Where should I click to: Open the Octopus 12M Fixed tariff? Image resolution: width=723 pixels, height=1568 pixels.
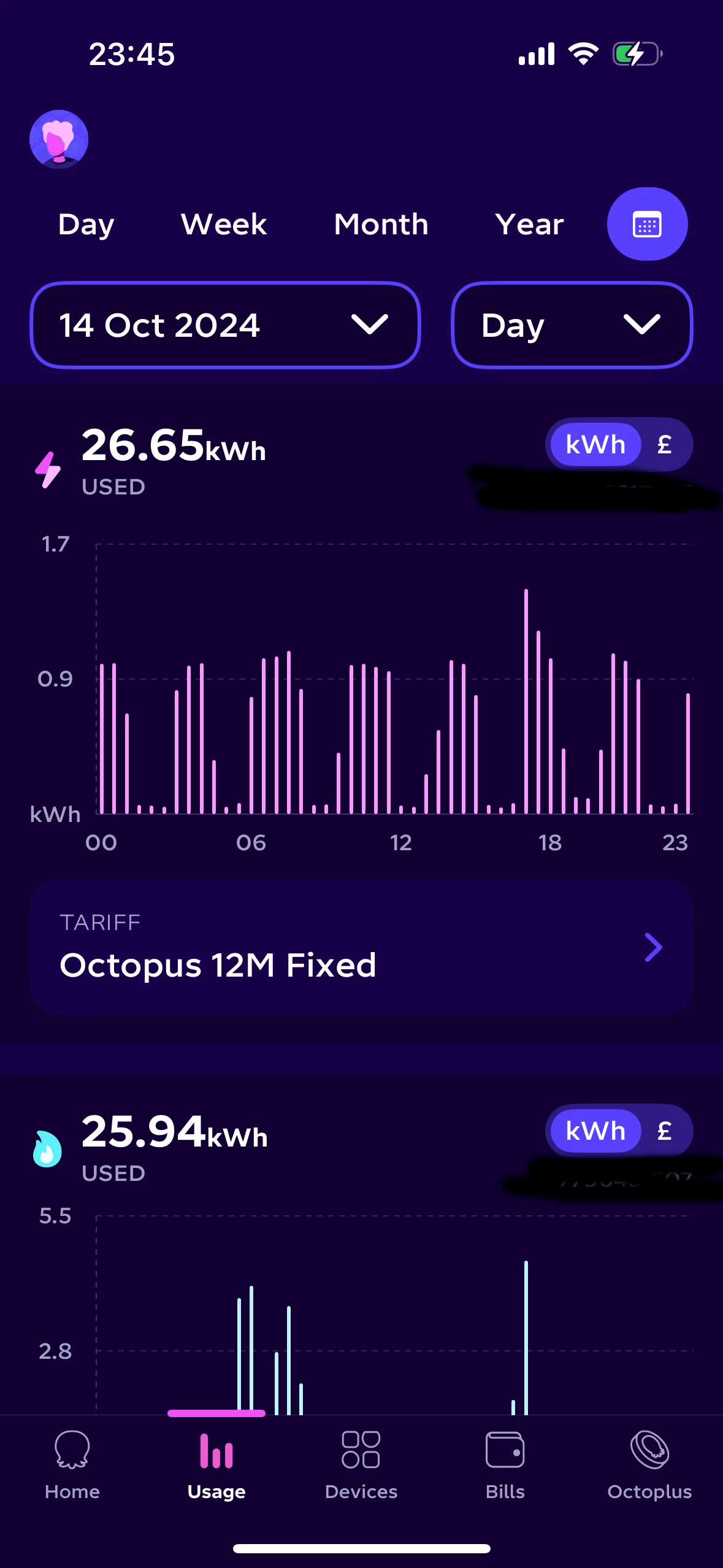361,948
